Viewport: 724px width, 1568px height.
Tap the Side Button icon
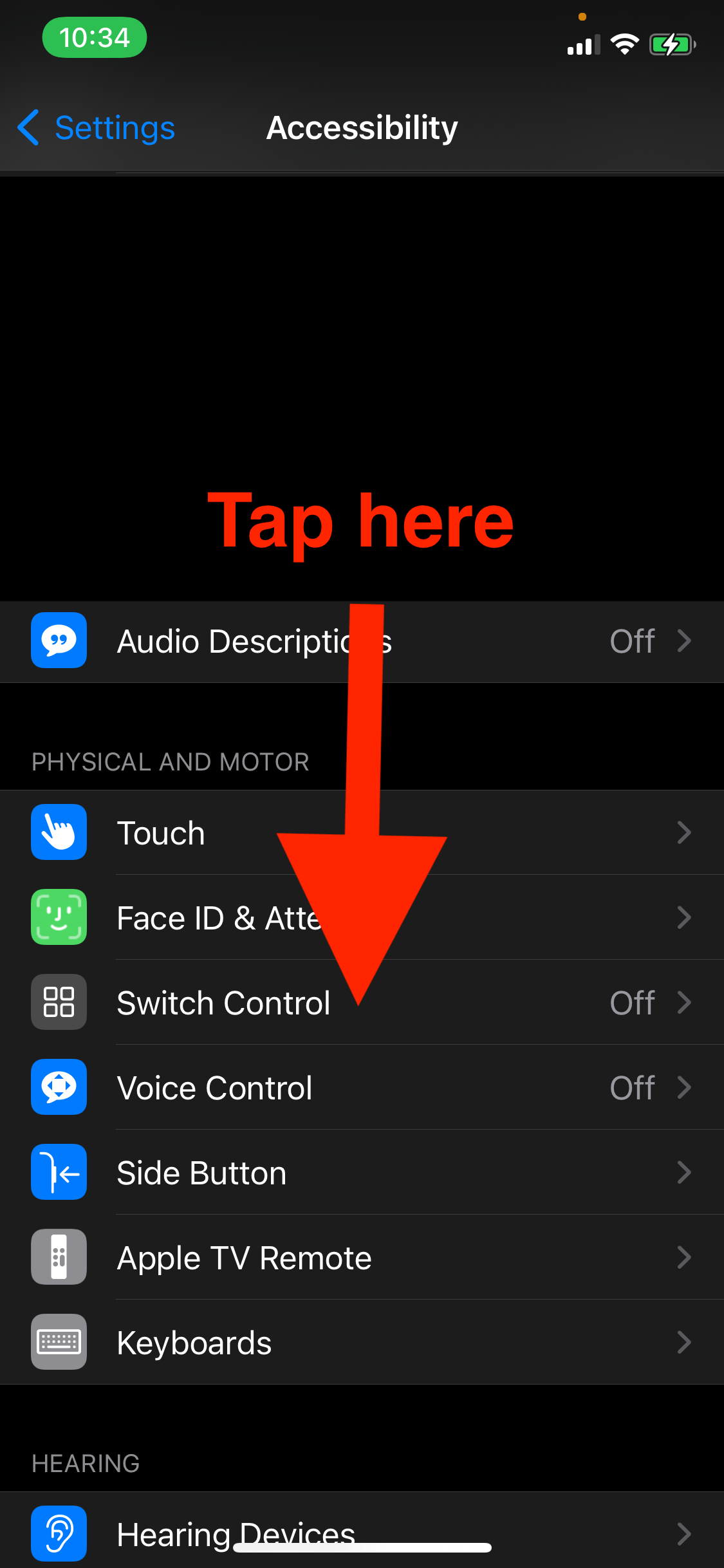coord(59,1171)
